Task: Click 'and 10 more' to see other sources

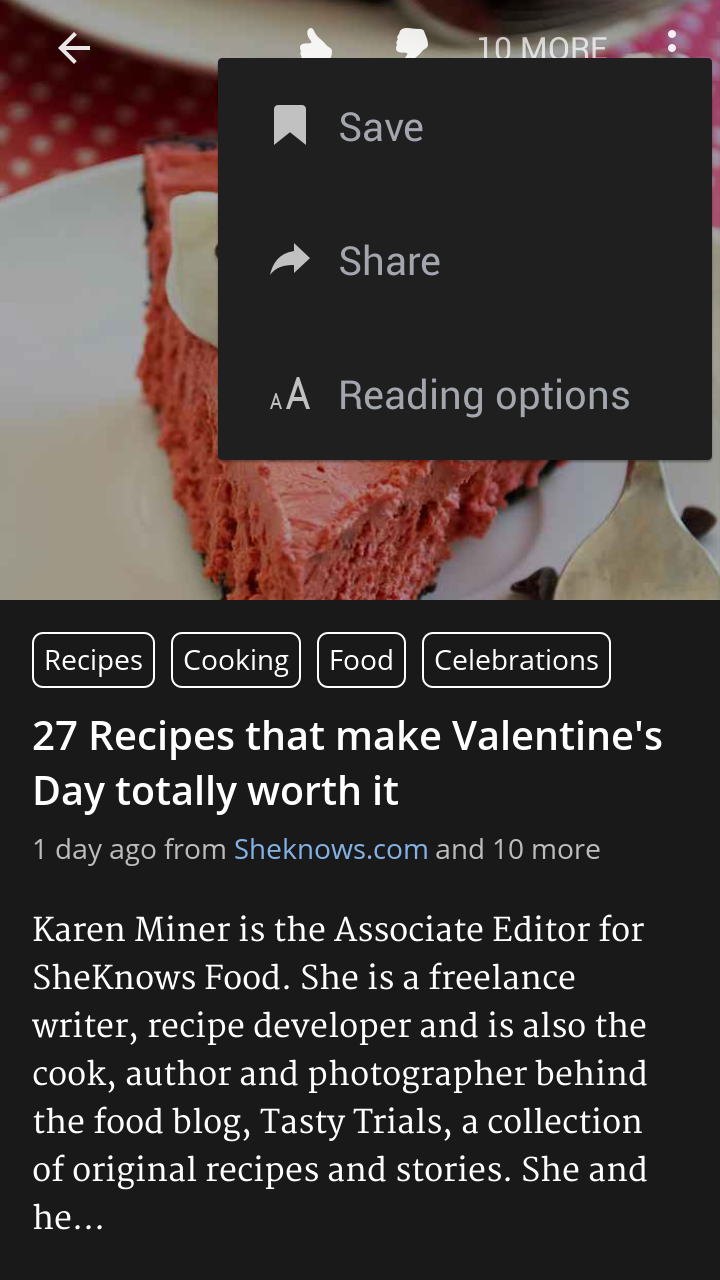Action: point(516,848)
